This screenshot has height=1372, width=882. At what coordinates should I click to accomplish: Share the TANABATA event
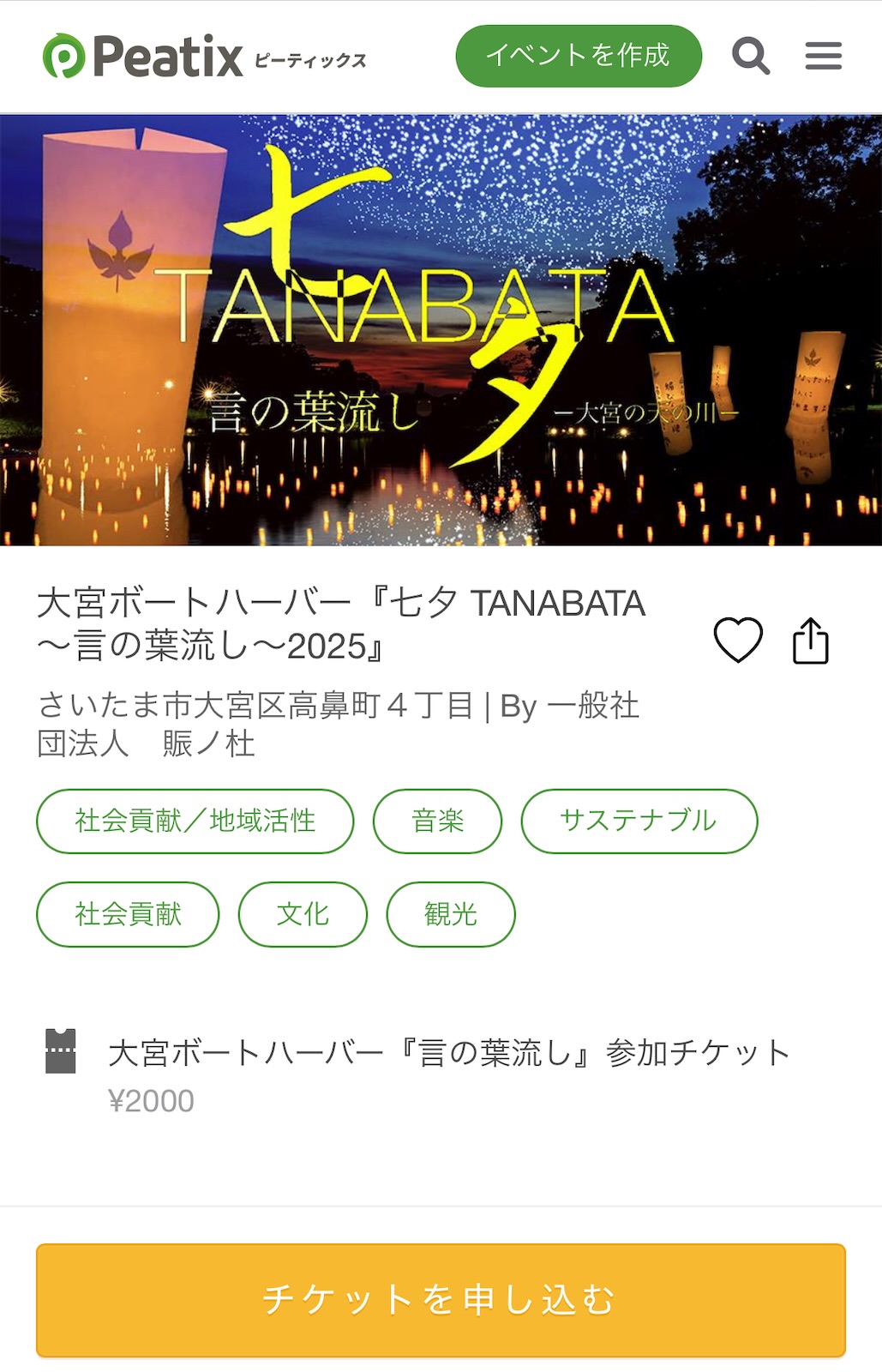point(810,640)
